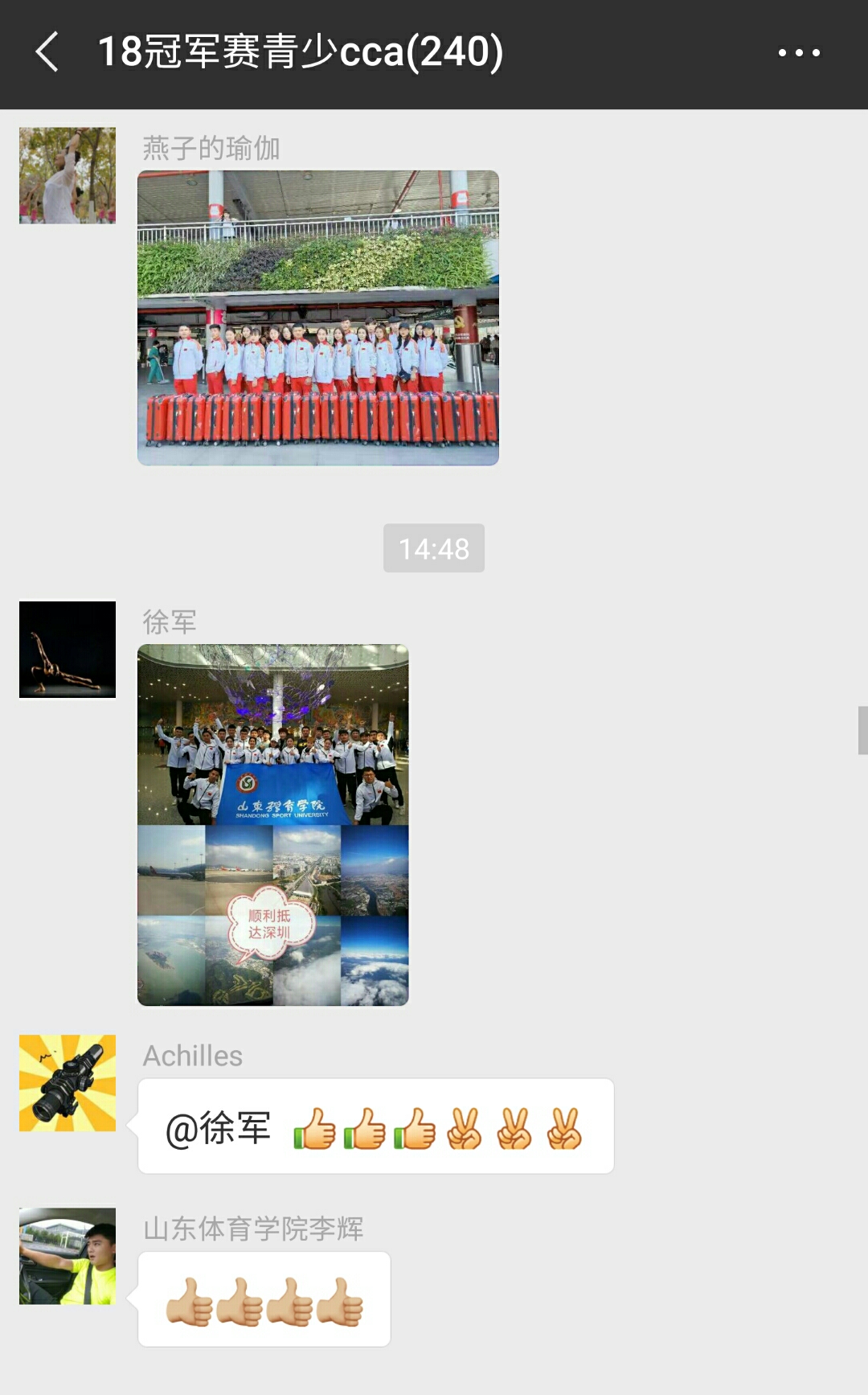Image resolution: width=868 pixels, height=1395 pixels.
Task: Go back from the group chat
Action: tap(47, 52)
